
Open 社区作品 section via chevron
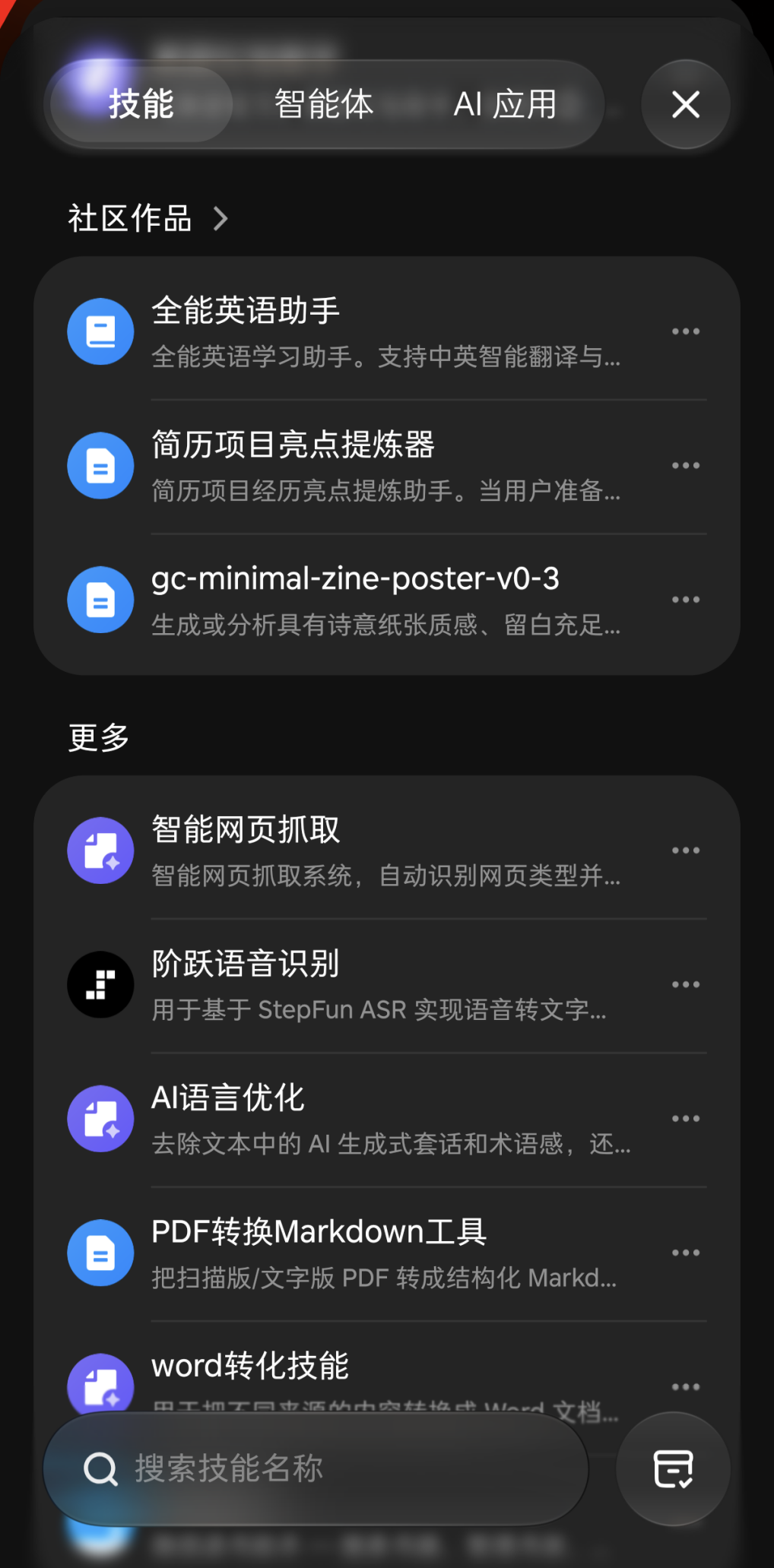click(220, 219)
